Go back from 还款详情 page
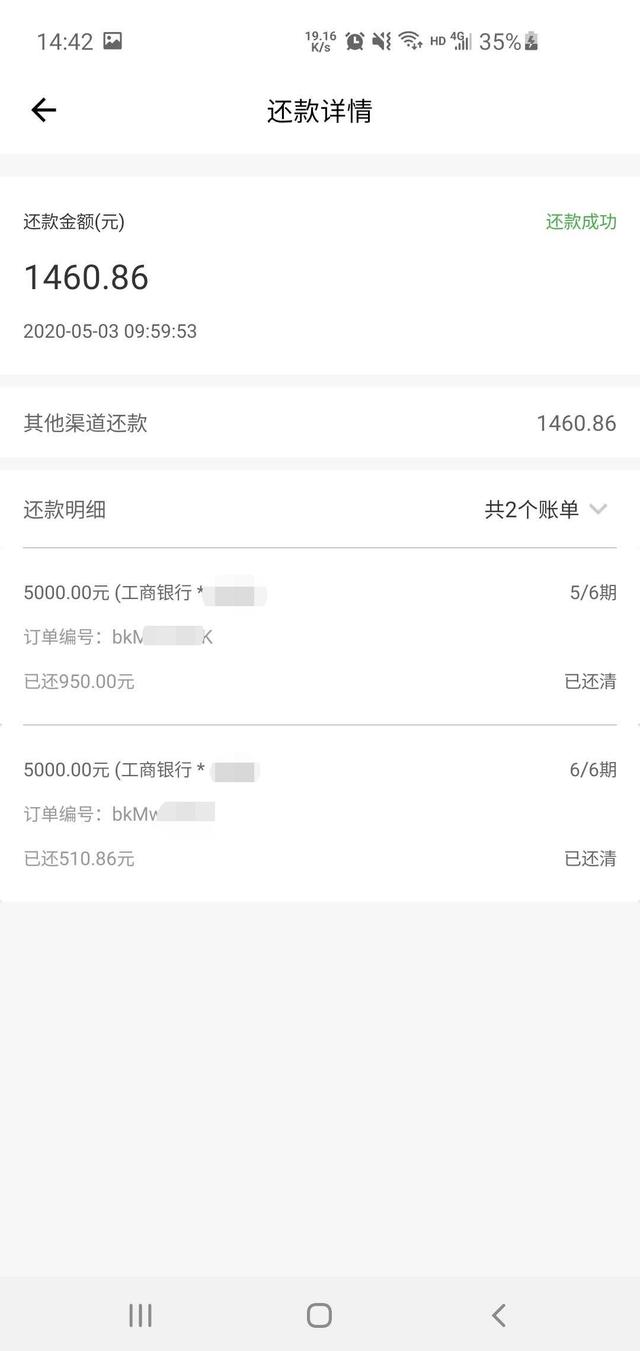 tap(43, 110)
